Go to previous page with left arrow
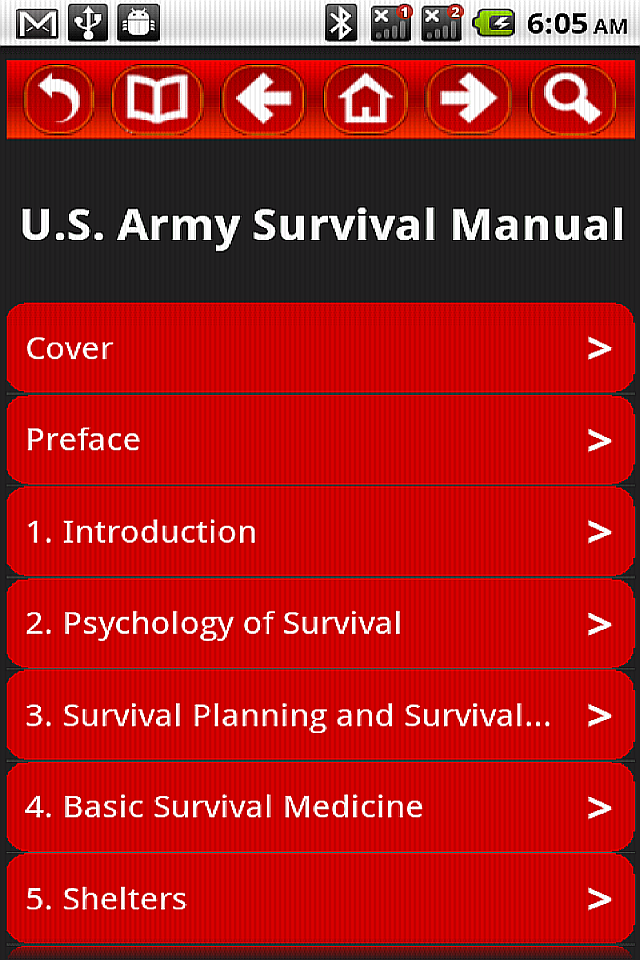 [x=262, y=99]
